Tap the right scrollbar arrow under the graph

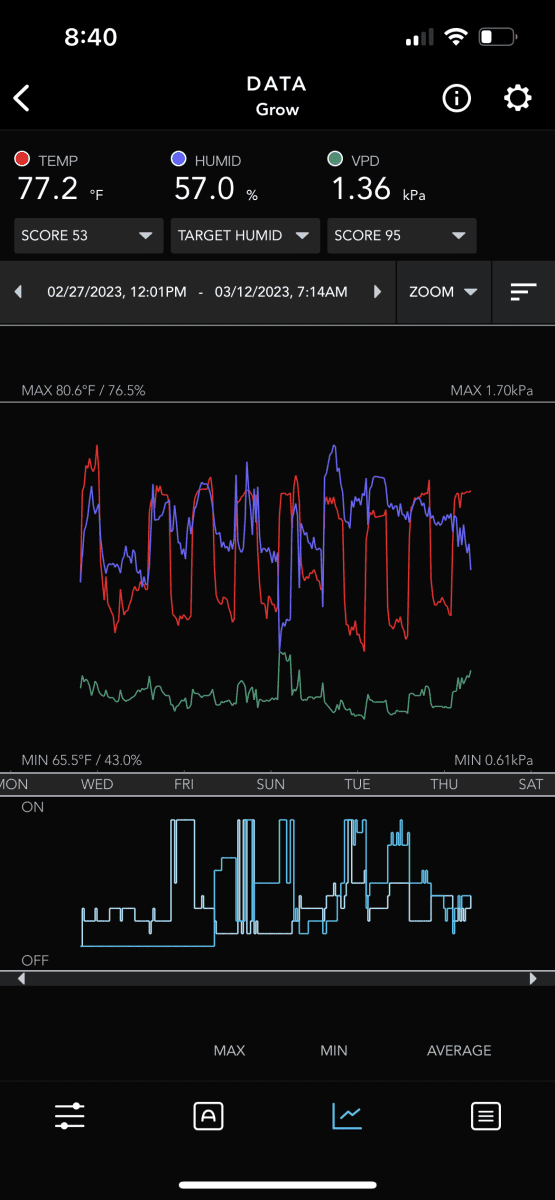point(533,979)
